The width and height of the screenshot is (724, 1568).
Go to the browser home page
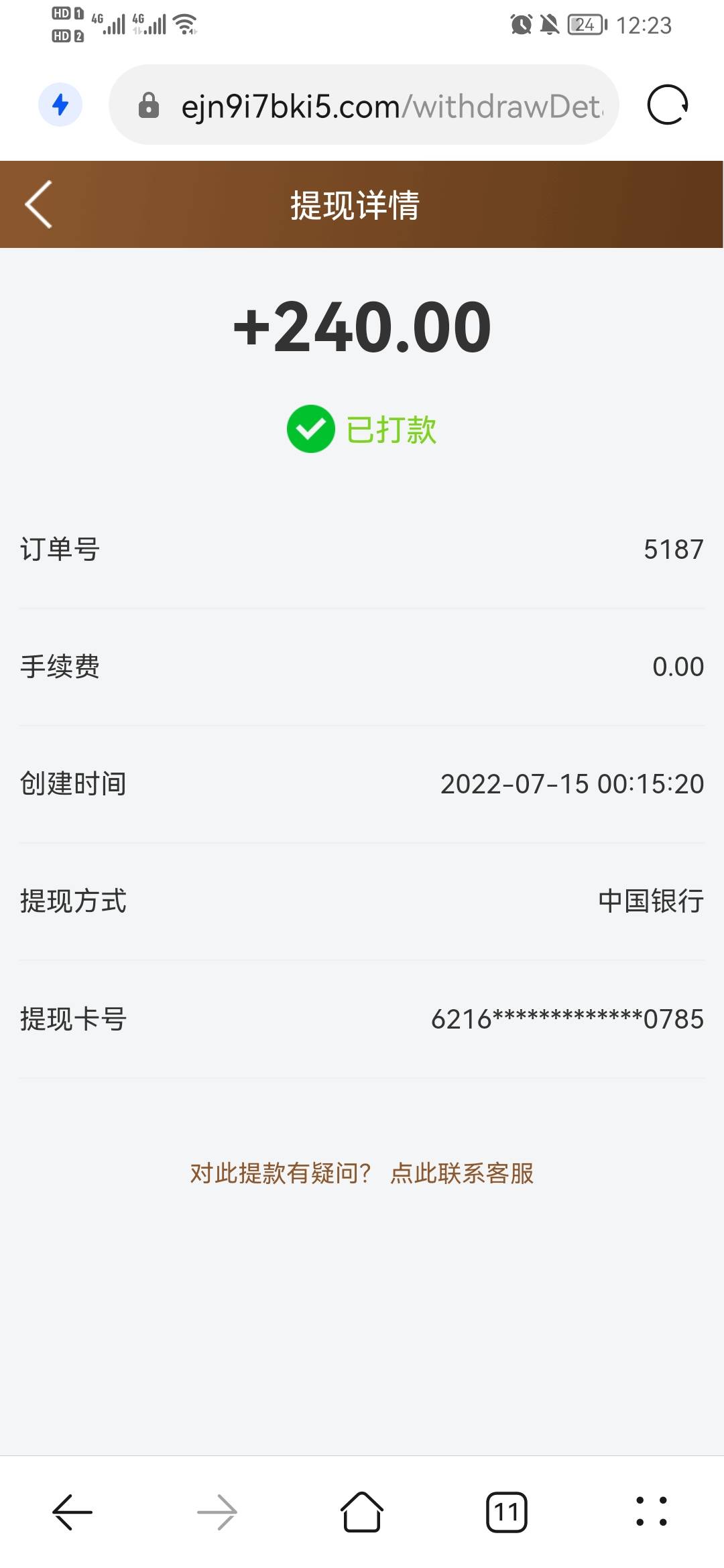tap(362, 1512)
